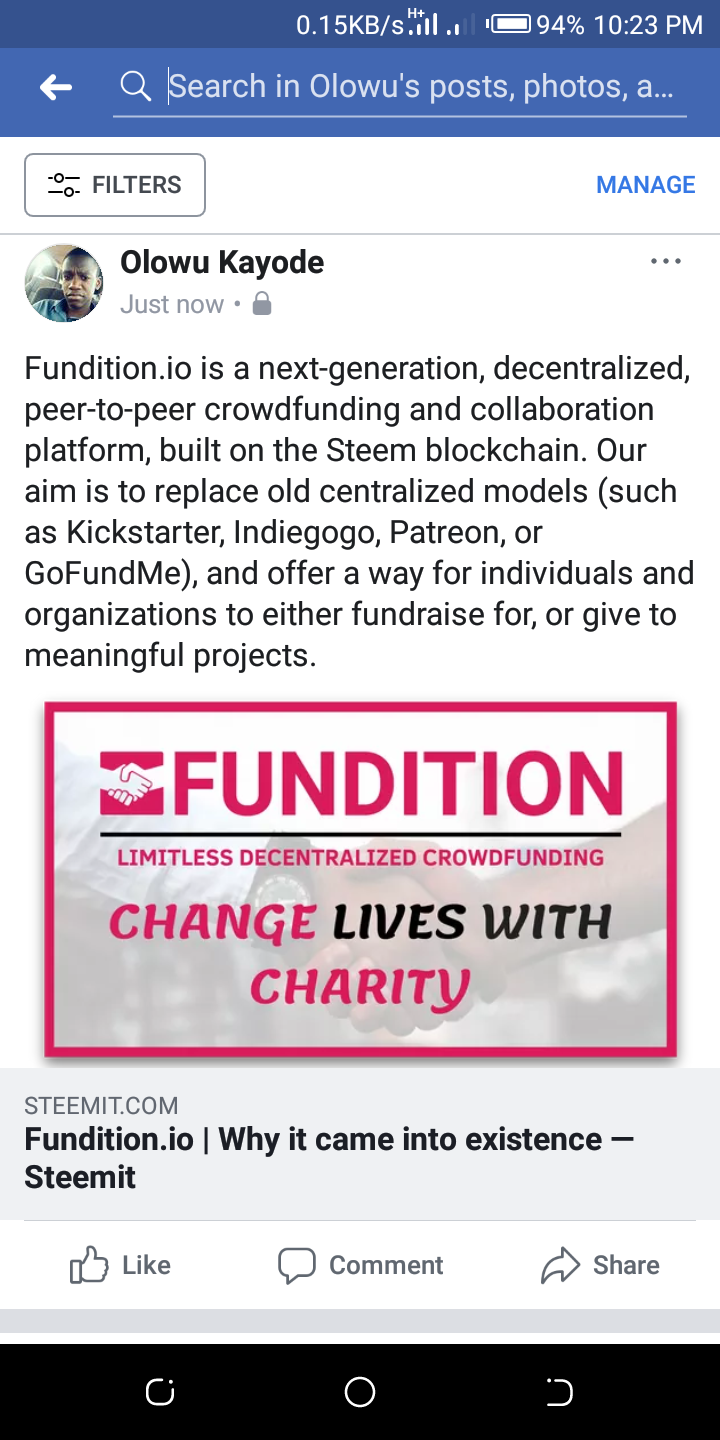Open the post's three-dot menu

665,262
